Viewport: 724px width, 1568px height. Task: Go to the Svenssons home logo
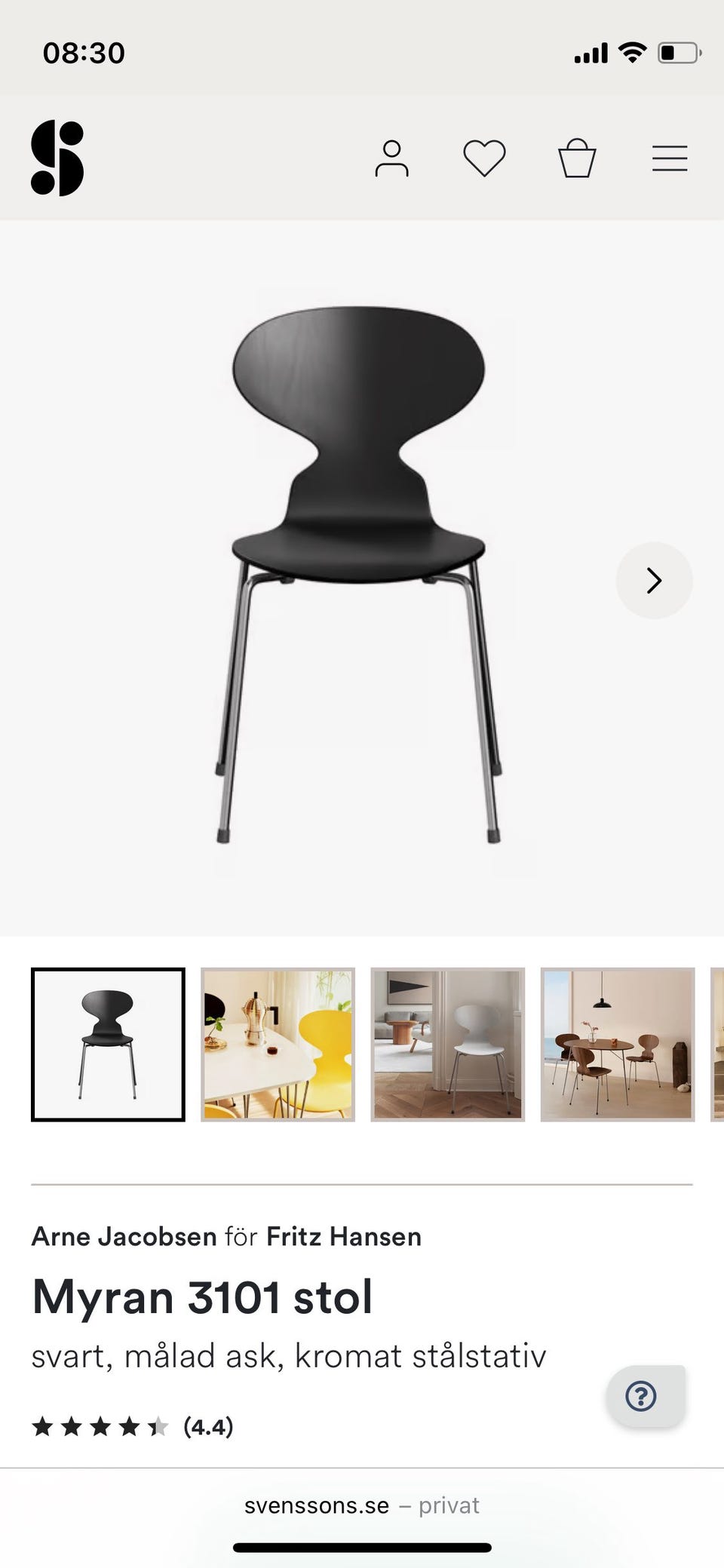pyautogui.click(x=57, y=158)
